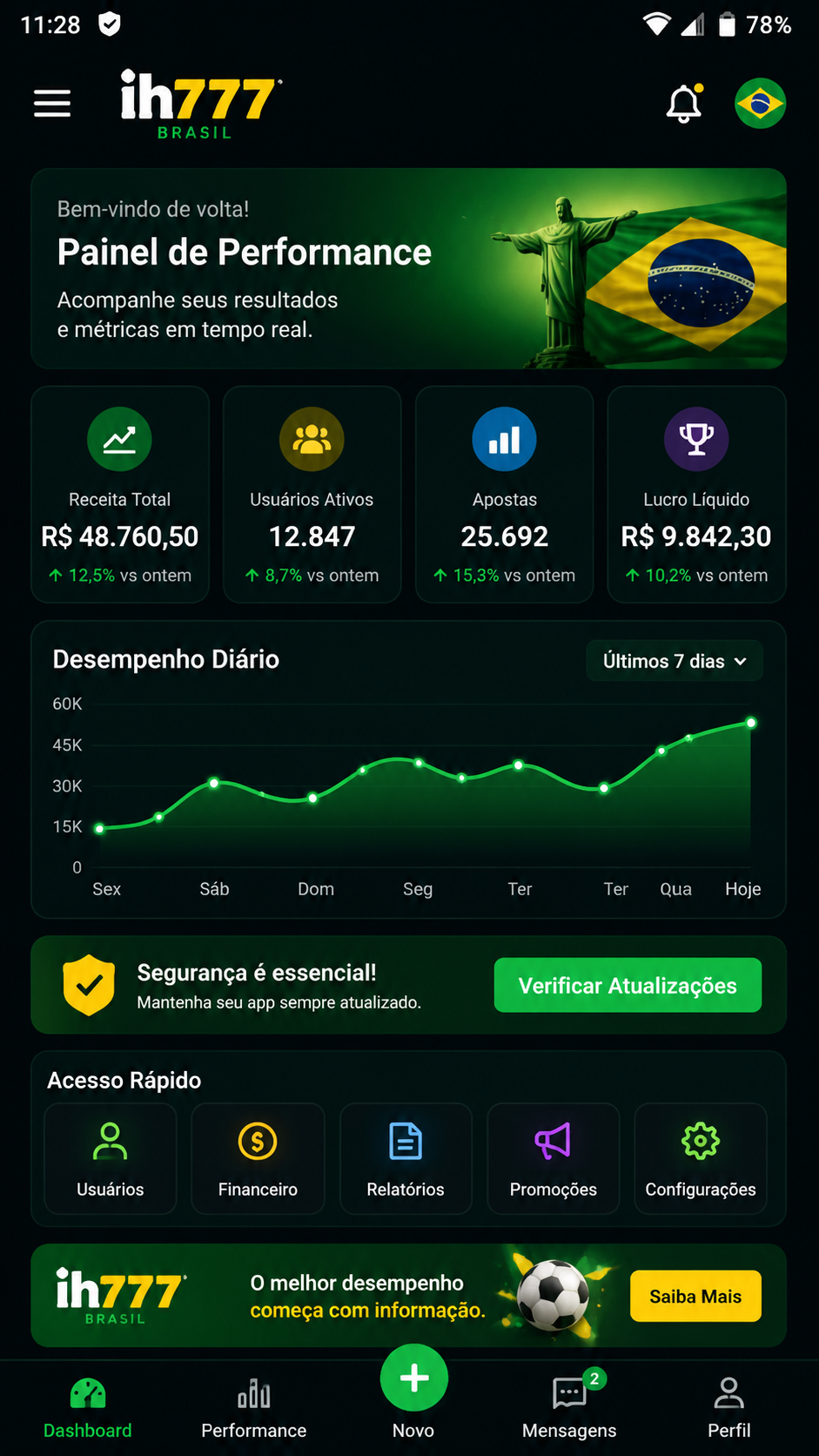The width and height of the screenshot is (819, 1456).
Task: Open the Receita Total card
Action: 120,495
